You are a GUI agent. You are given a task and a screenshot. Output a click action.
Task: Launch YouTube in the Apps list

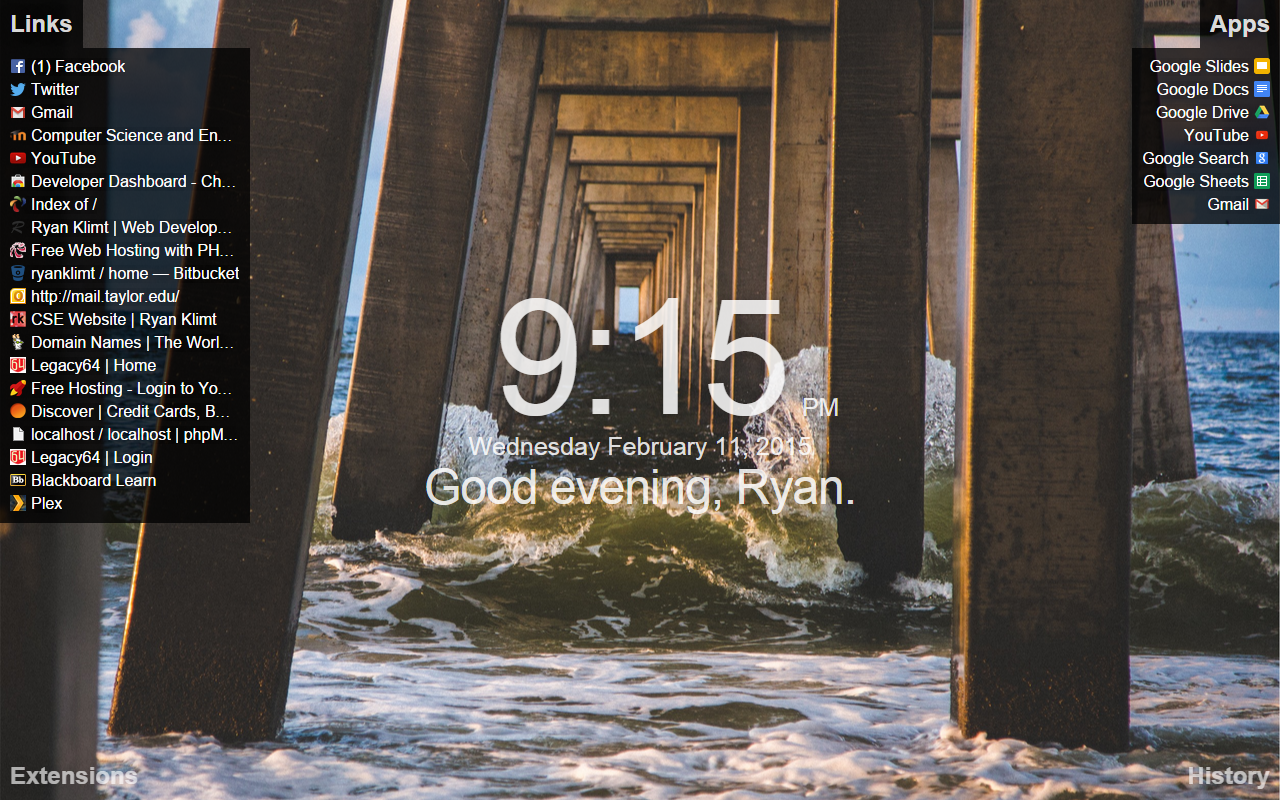click(x=1216, y=135)
